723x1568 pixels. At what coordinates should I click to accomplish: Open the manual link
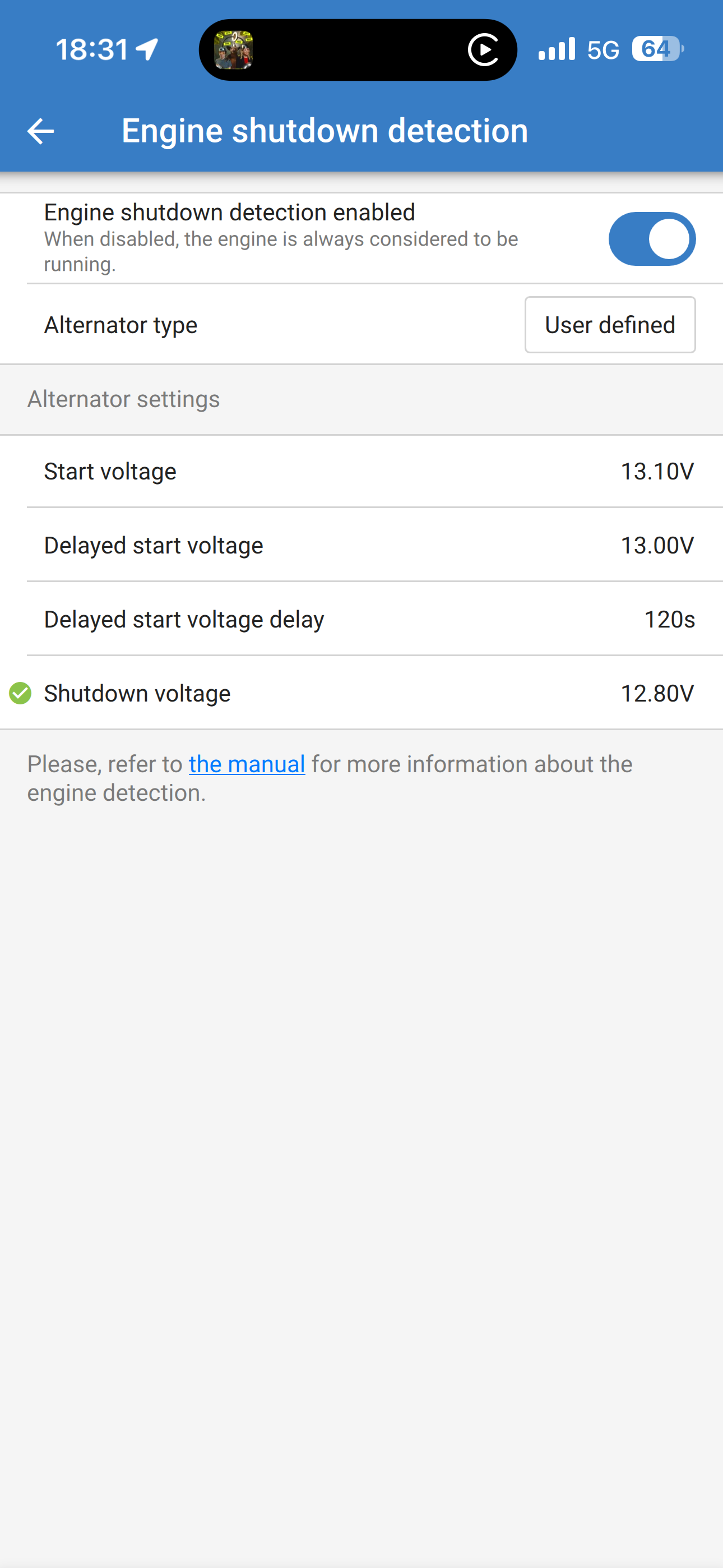pyautogui.click(x=247, y=764)
